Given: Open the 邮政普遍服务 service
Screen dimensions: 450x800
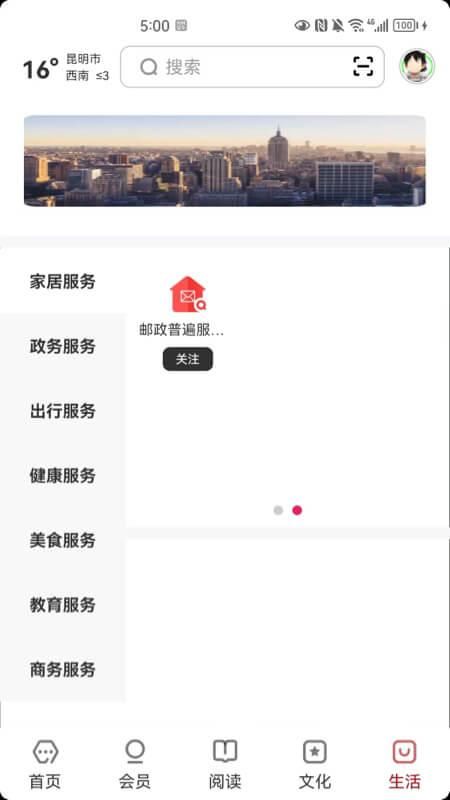Looking at the screenshot, I should [187, 306].
